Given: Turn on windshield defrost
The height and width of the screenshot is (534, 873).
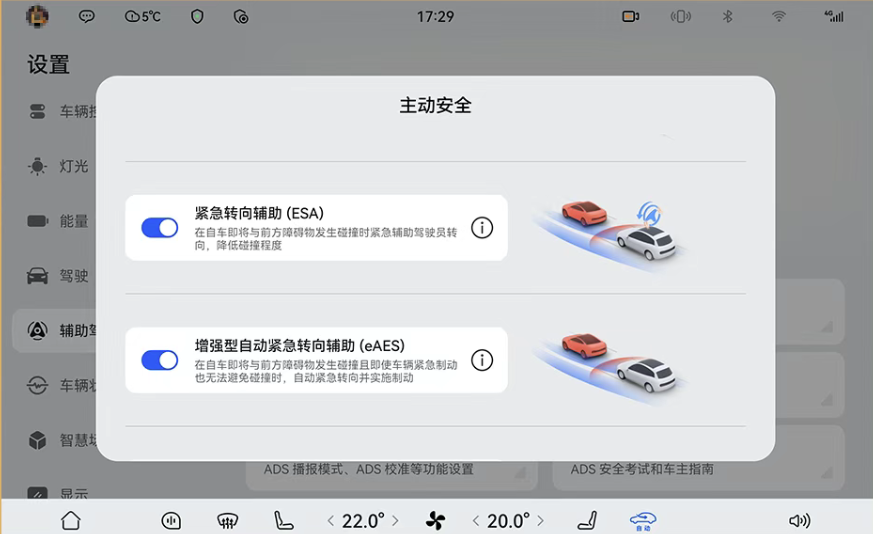Looking at the screenshot, I should [227, 520].
